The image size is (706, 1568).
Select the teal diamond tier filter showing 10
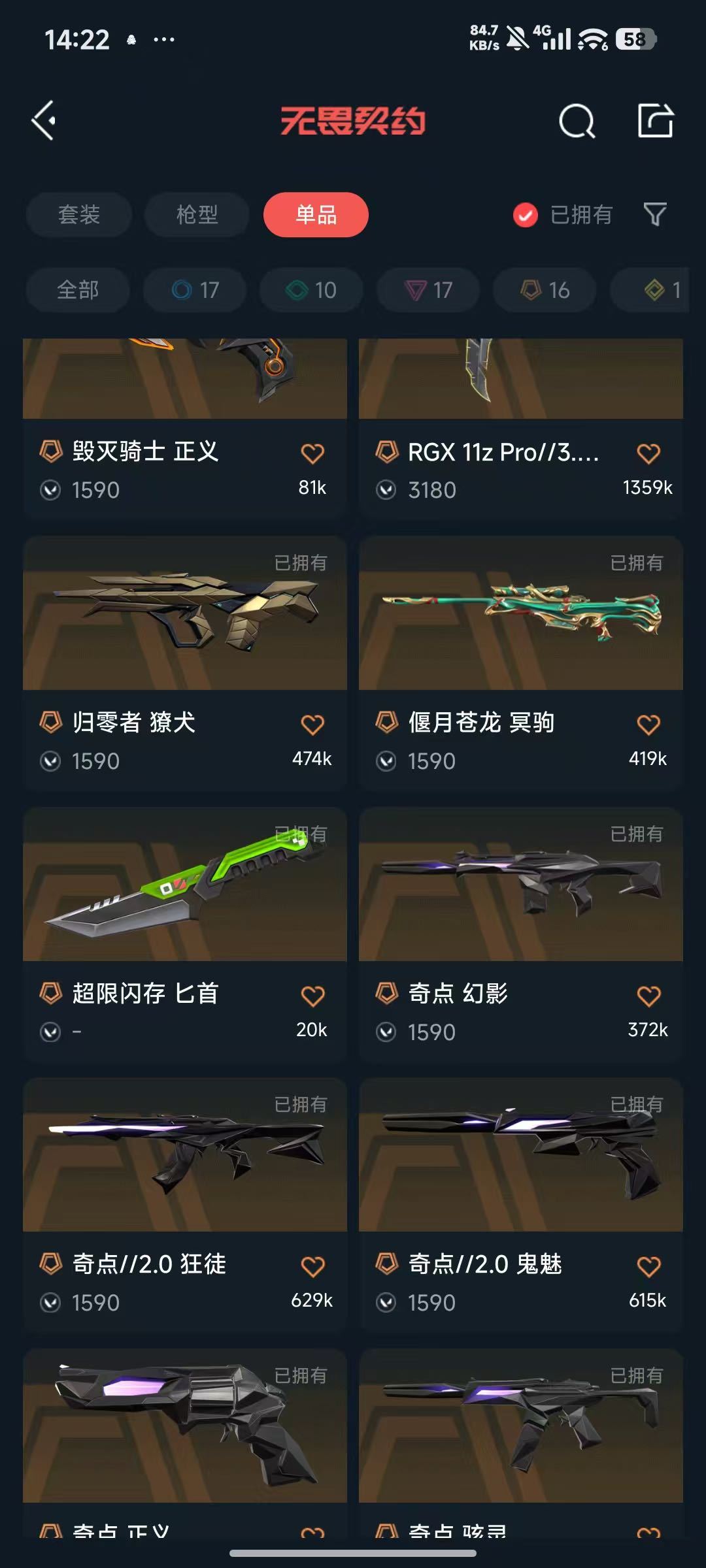point(310,291)
